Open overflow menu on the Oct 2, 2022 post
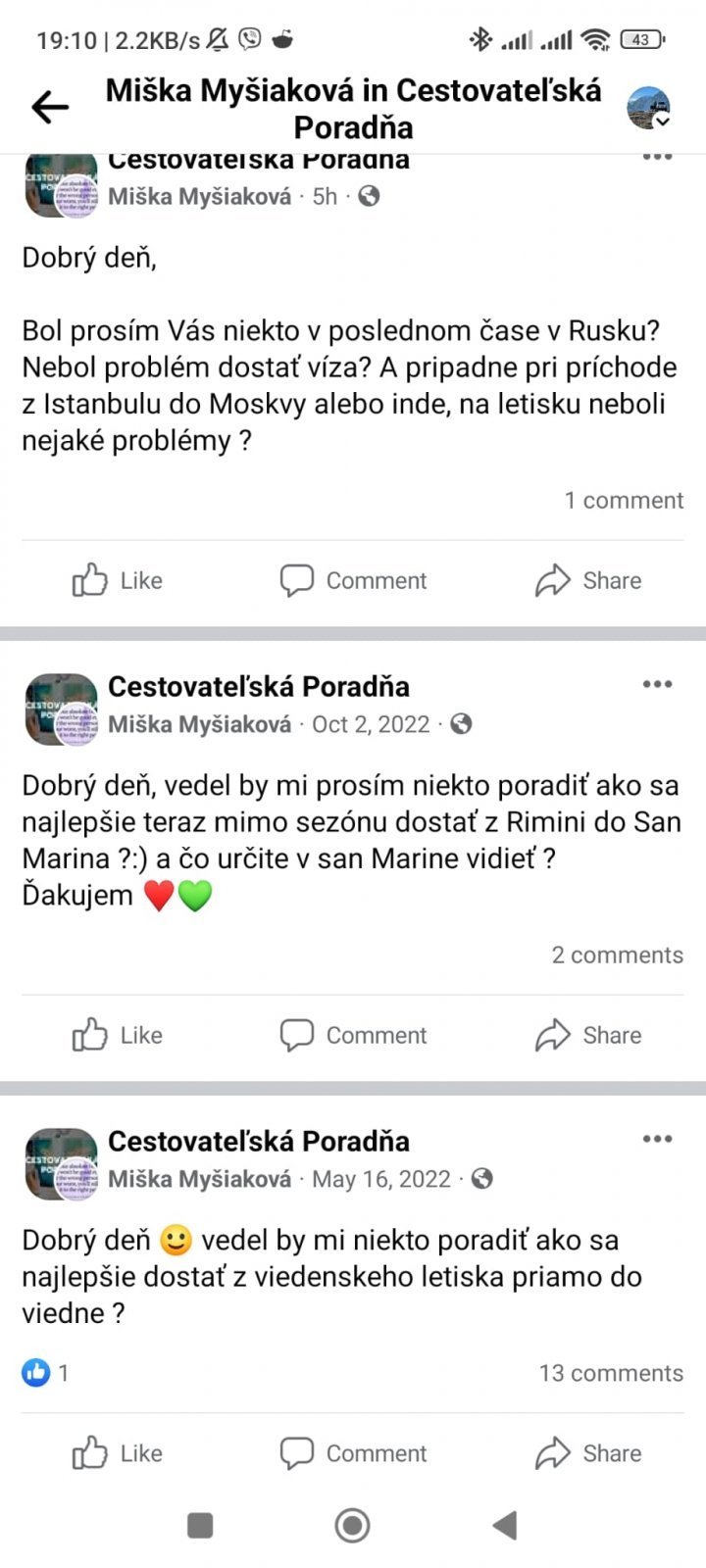Viewport: 706px width, 1568px height. pos(657,684)
